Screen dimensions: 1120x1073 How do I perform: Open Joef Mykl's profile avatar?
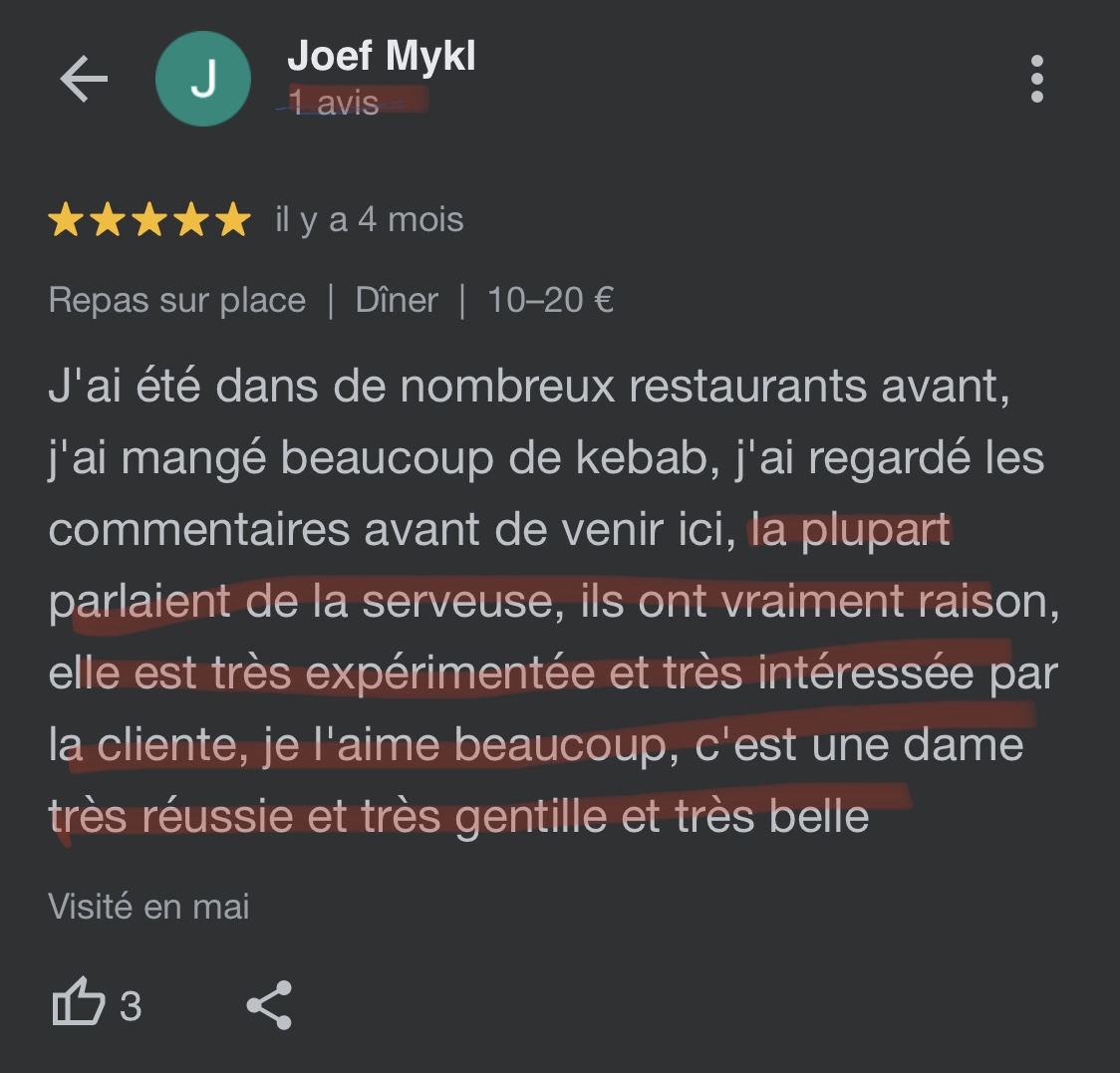pos(203,79)
